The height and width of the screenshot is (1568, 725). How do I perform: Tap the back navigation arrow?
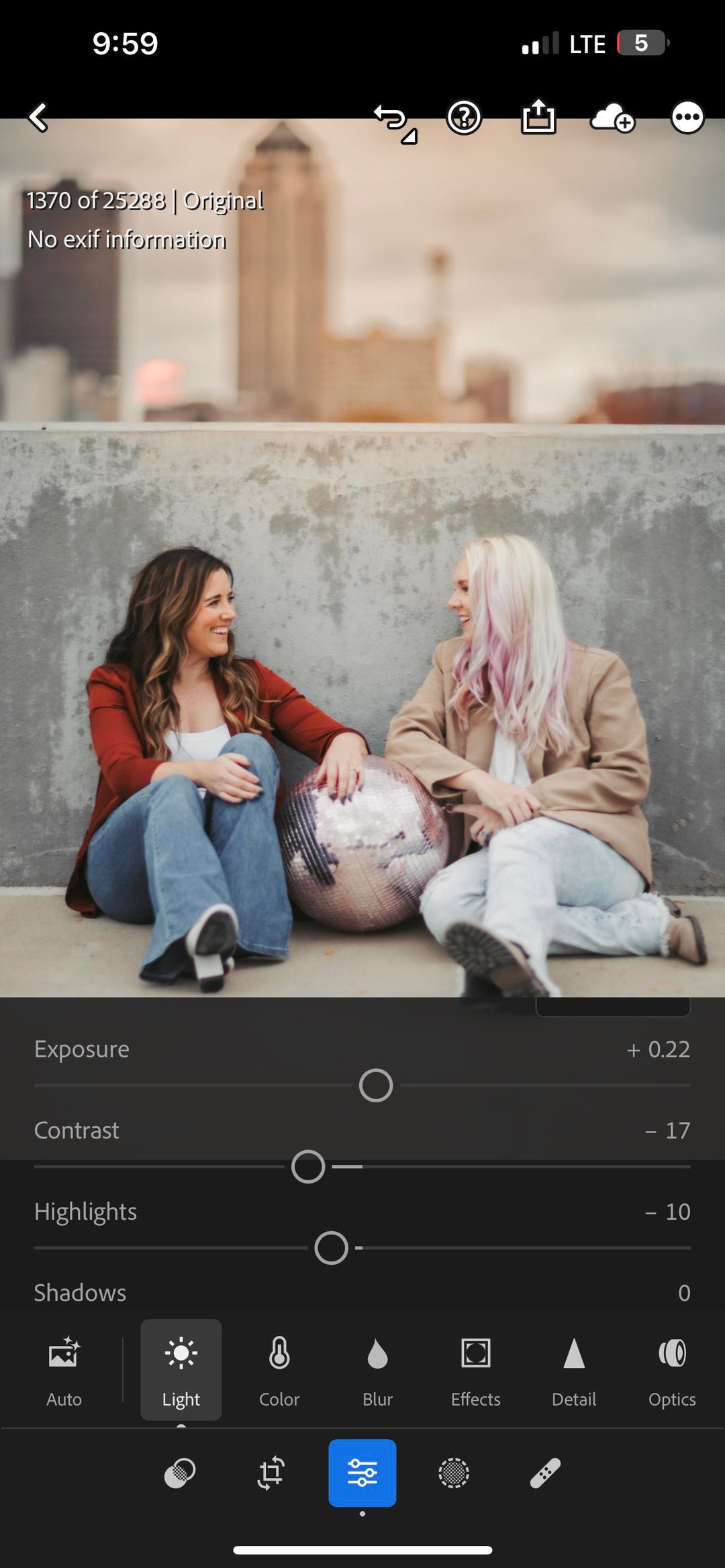point(38,115)
